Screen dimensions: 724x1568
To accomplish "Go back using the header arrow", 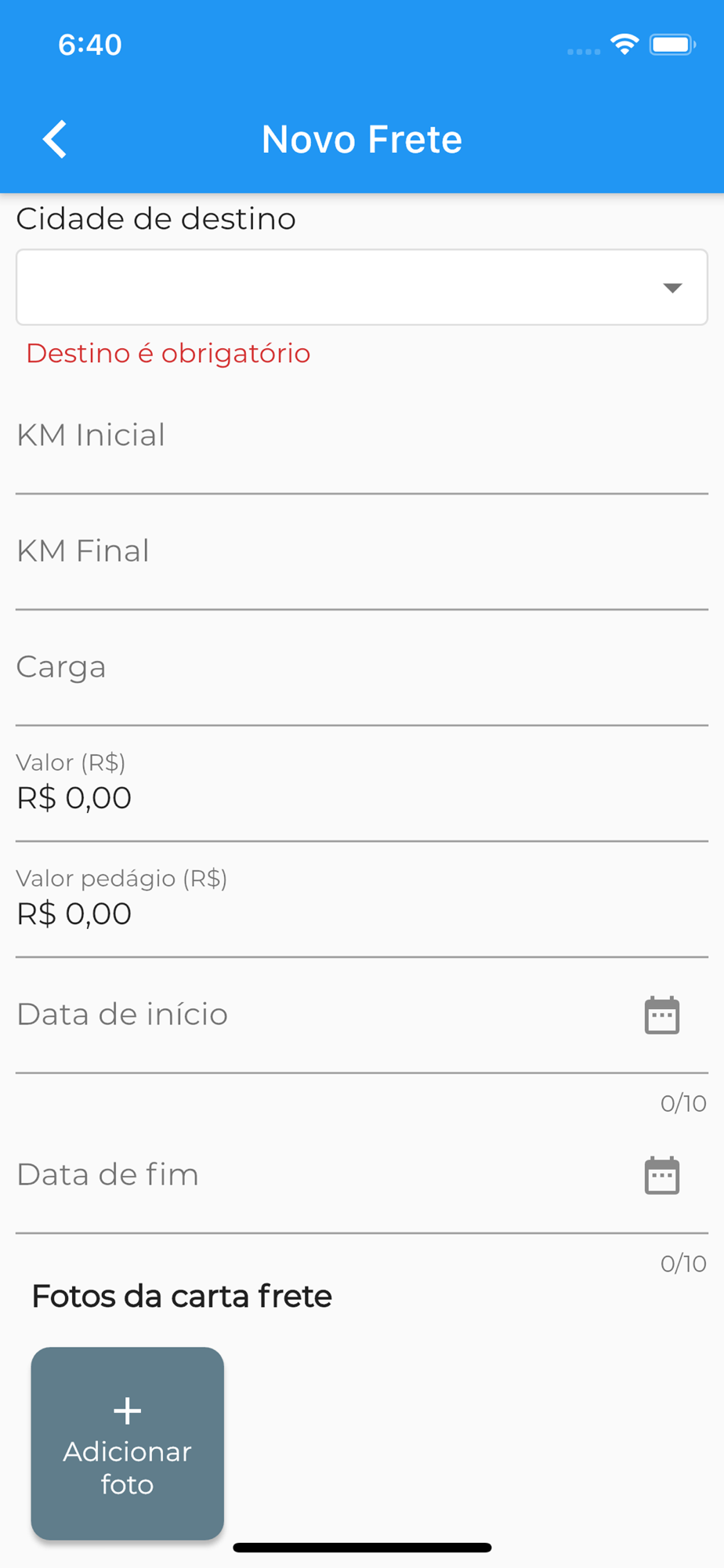I will point(55,140).
